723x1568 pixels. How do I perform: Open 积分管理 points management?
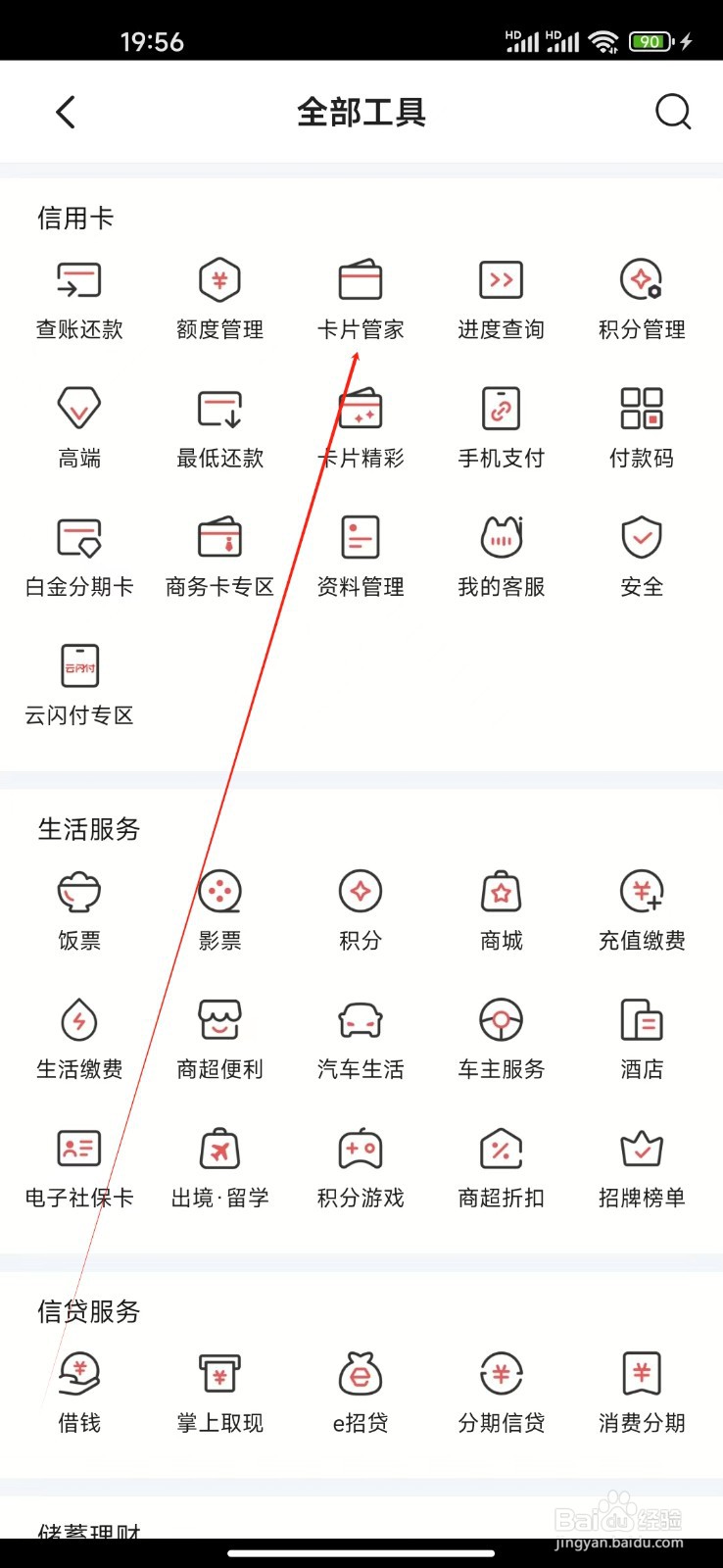[x=641, y=294]
